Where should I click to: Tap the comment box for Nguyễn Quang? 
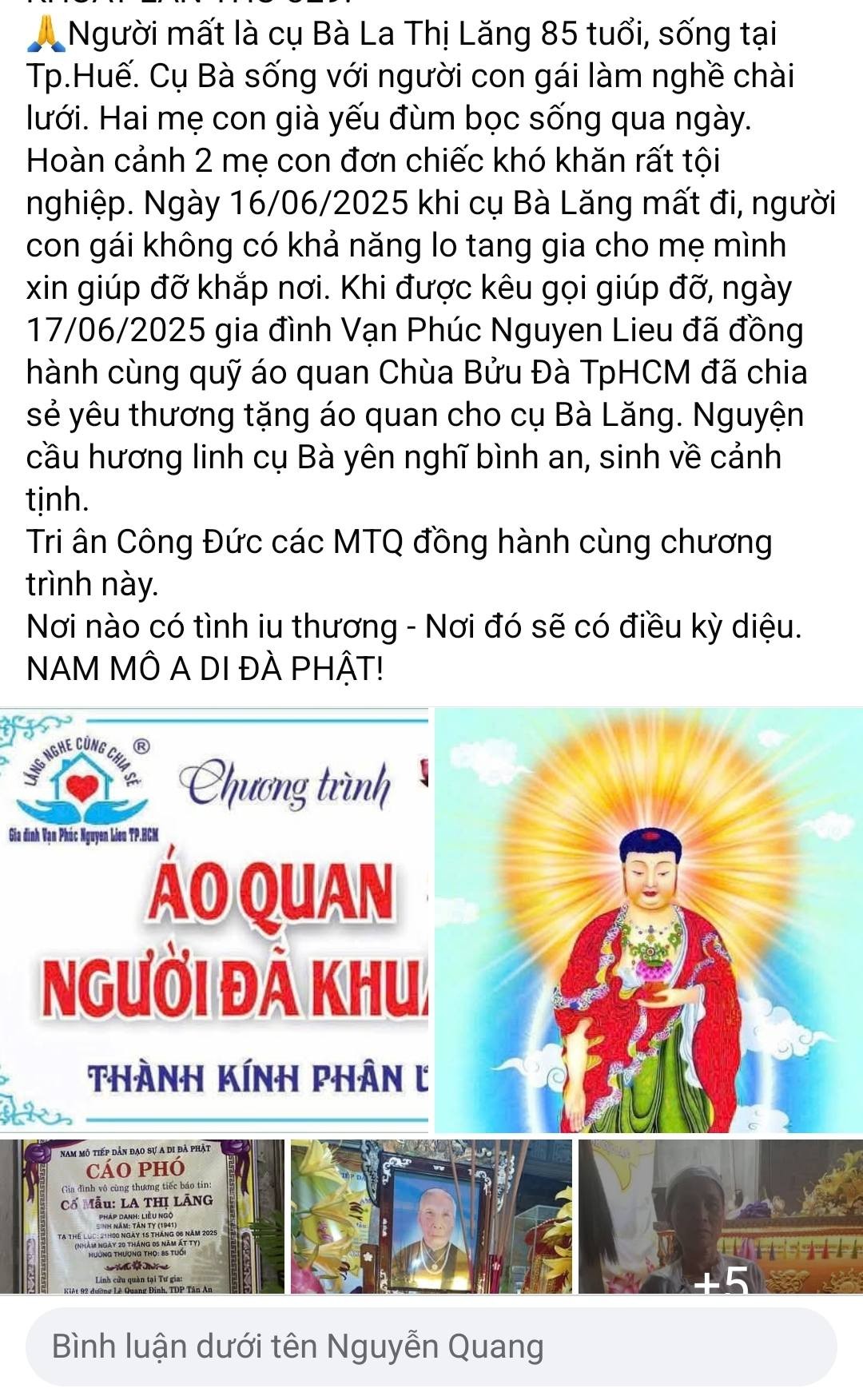point(431,1346)
